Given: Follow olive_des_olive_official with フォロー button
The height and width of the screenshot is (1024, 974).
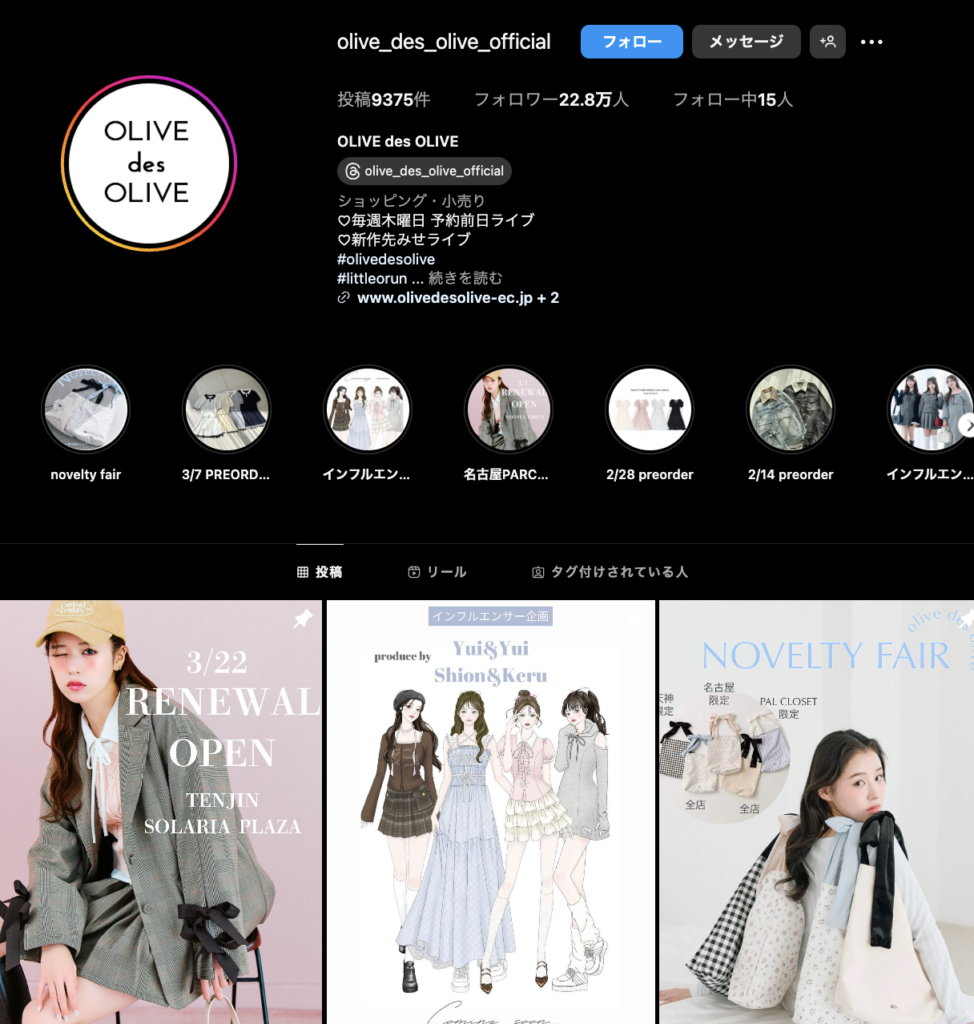Looking at the screenshot, I should 631,42.
